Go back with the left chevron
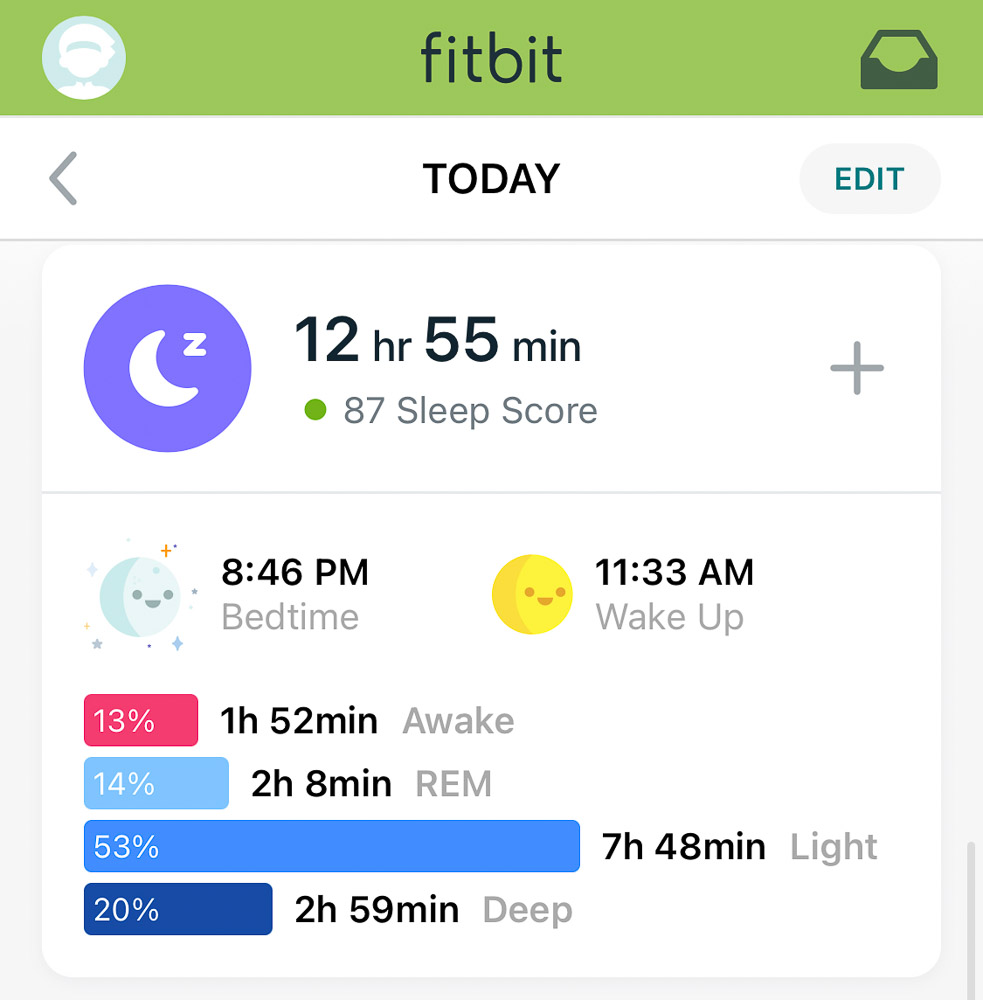This screenshot has width=983, height=1000. coord(64,180)
